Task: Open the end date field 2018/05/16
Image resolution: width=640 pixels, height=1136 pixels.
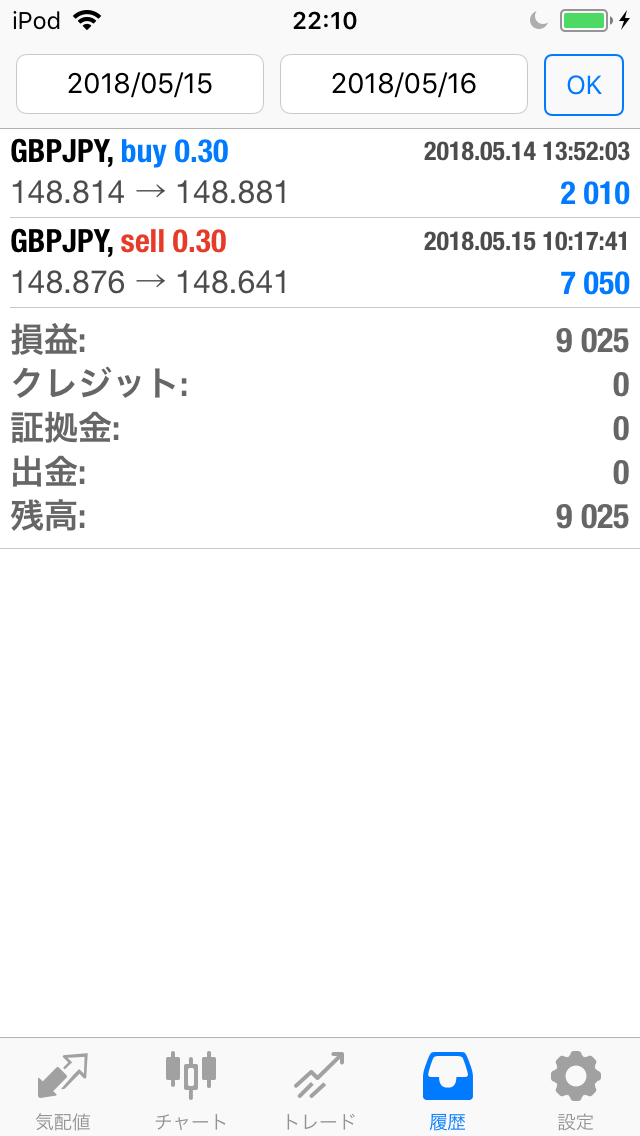Action: click(403, 84)
